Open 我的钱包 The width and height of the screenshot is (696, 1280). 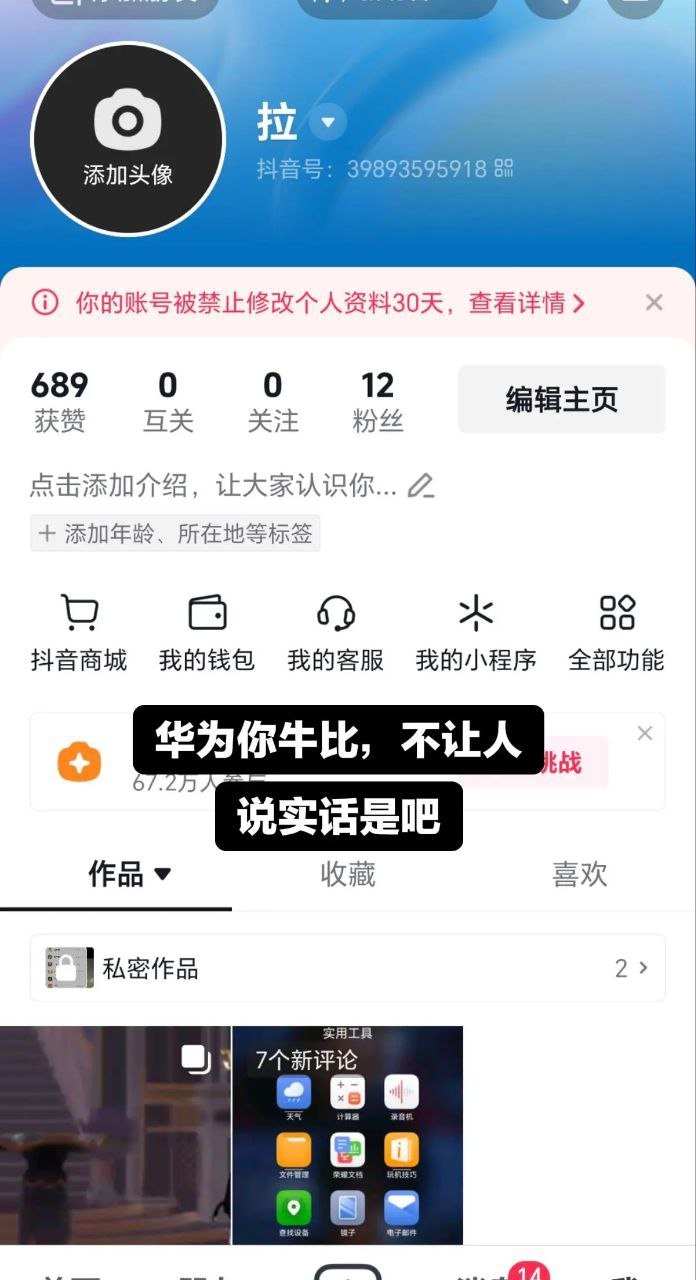point(207,633)
